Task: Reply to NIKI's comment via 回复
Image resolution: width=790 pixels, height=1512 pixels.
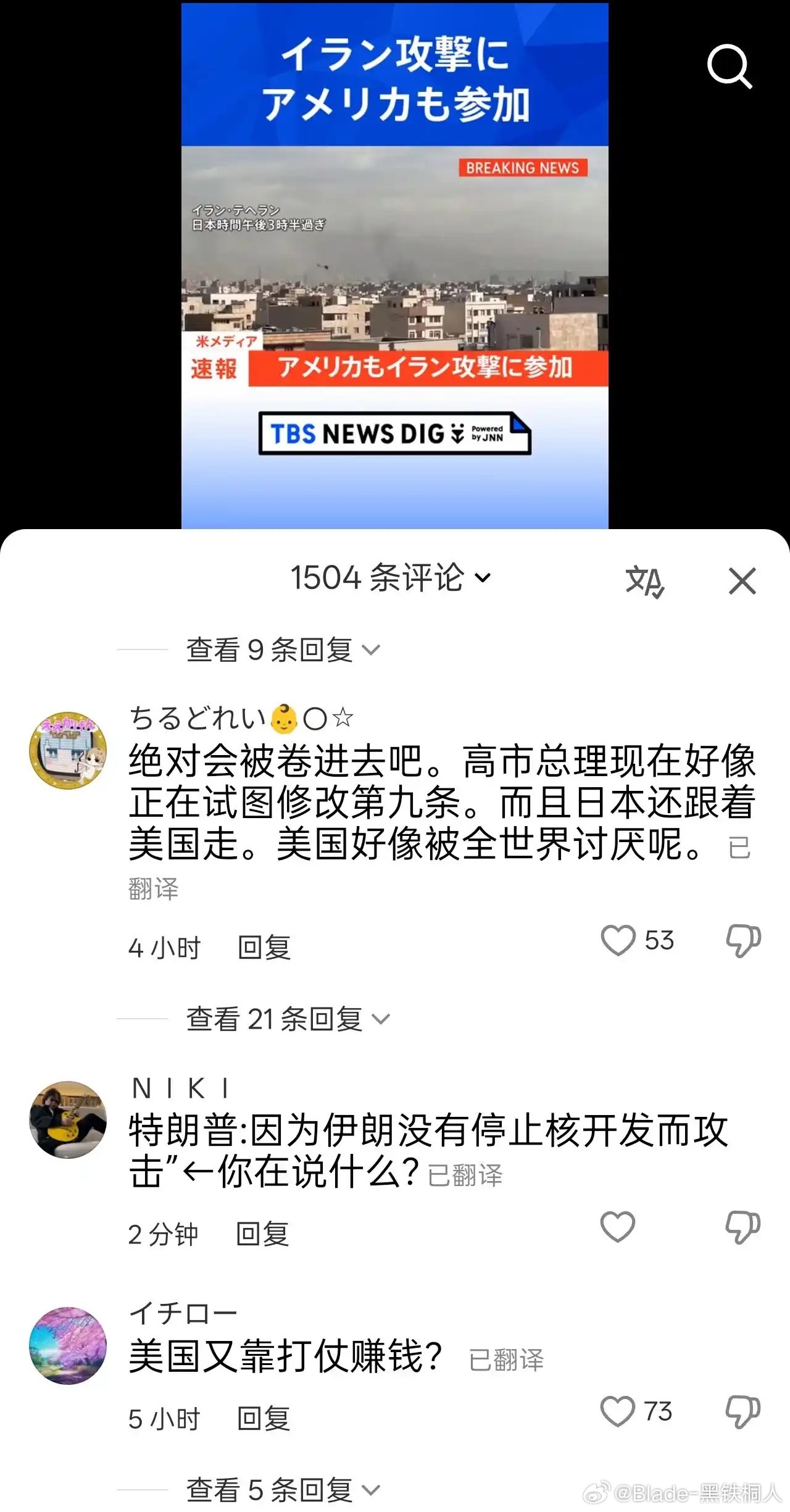Action: [262, 1235]
